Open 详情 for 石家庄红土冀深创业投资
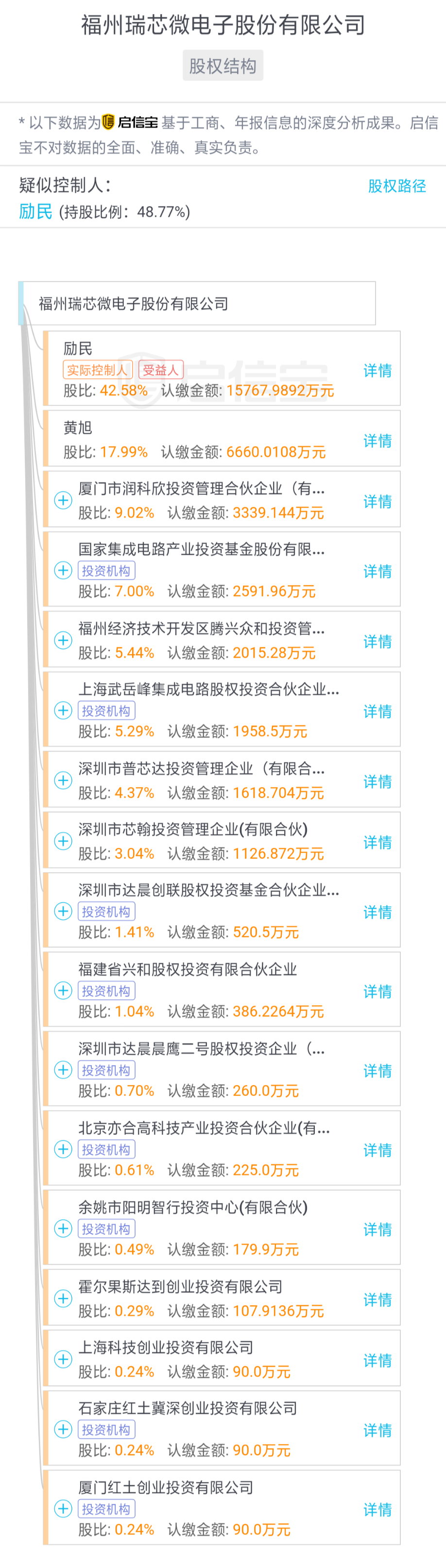This screenshot has height=1568, width=446. (377, 1430)
